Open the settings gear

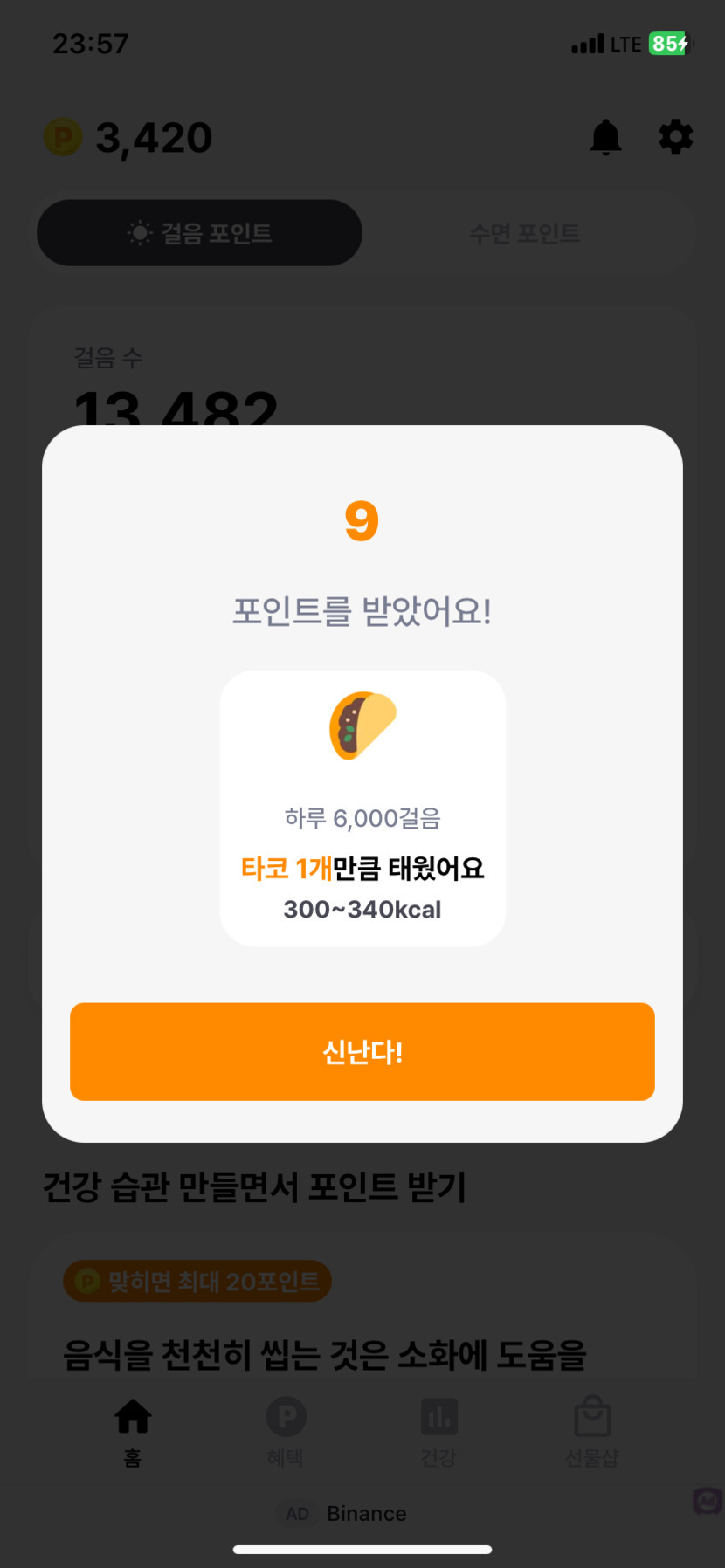[675, 137]
